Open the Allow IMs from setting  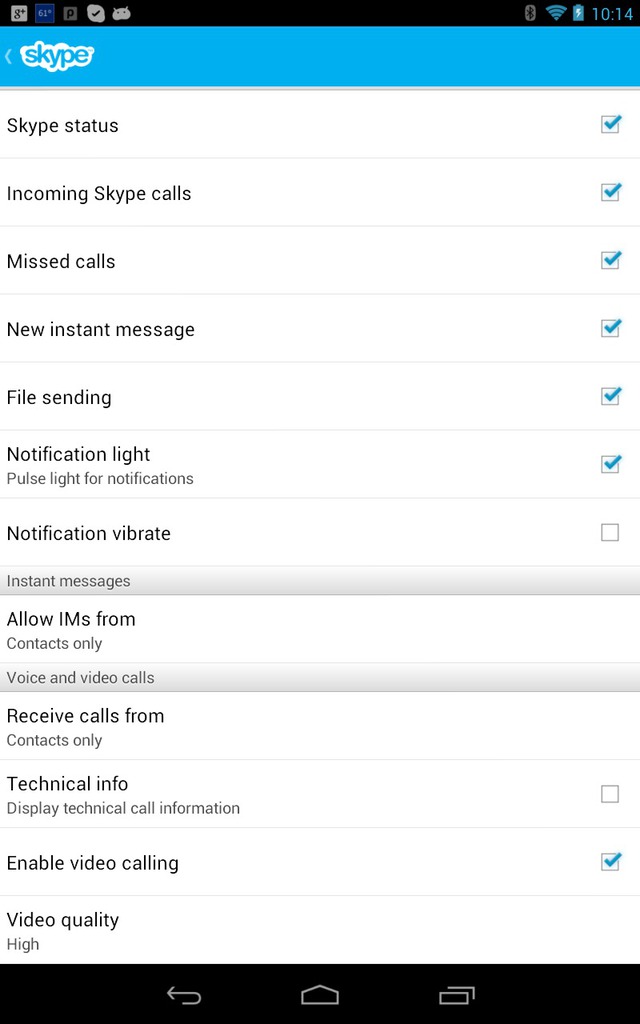pyautogui.click(x=320, y=630)
